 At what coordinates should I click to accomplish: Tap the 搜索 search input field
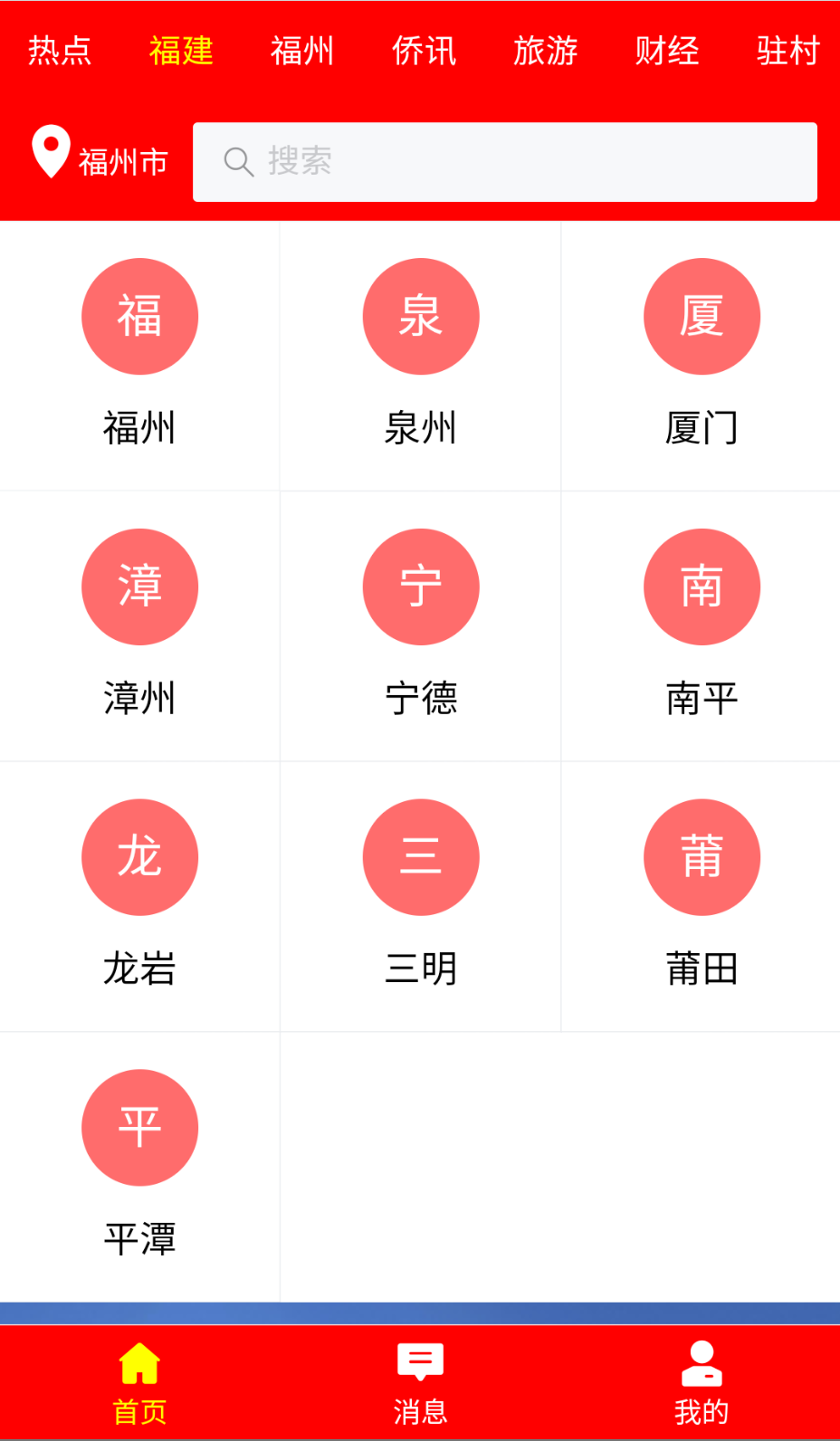tap(504, 161)
